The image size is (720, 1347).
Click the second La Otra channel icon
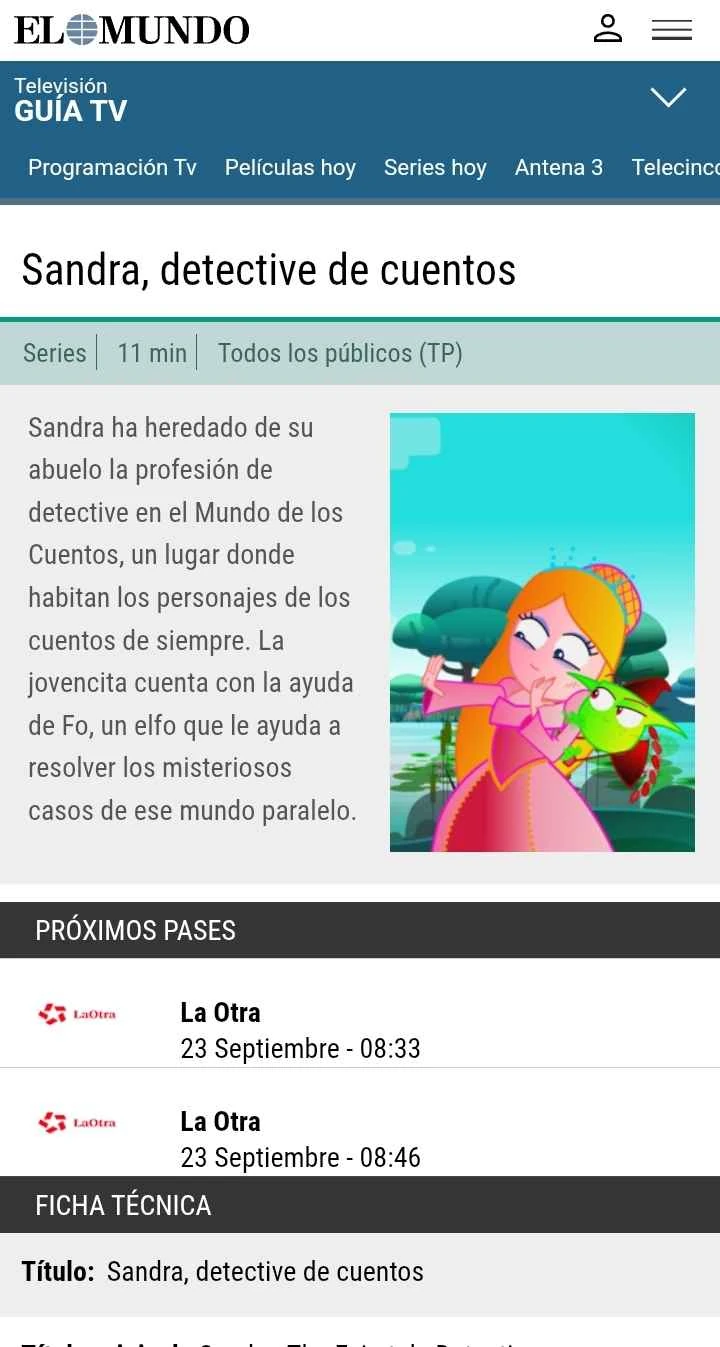pos(78,1122)
